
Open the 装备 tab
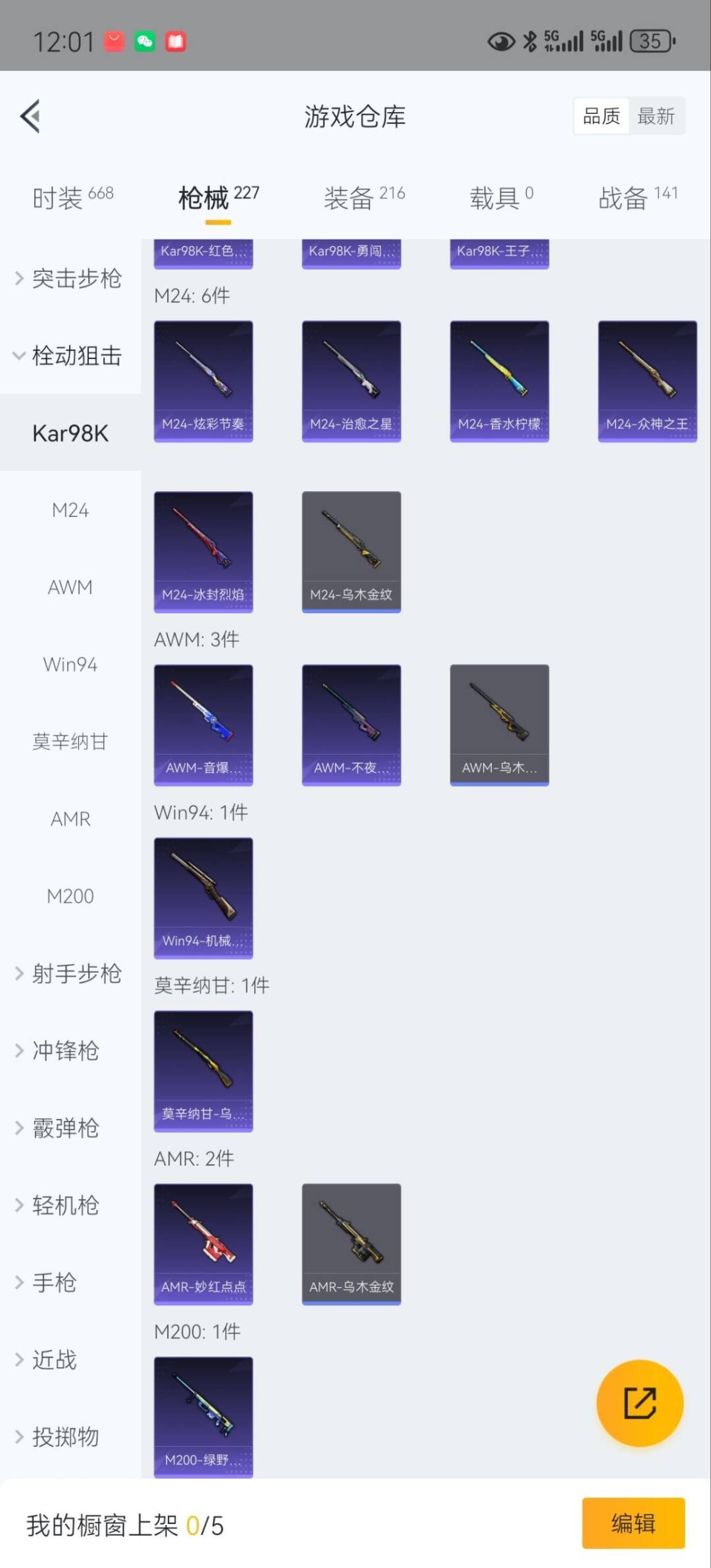363,197
